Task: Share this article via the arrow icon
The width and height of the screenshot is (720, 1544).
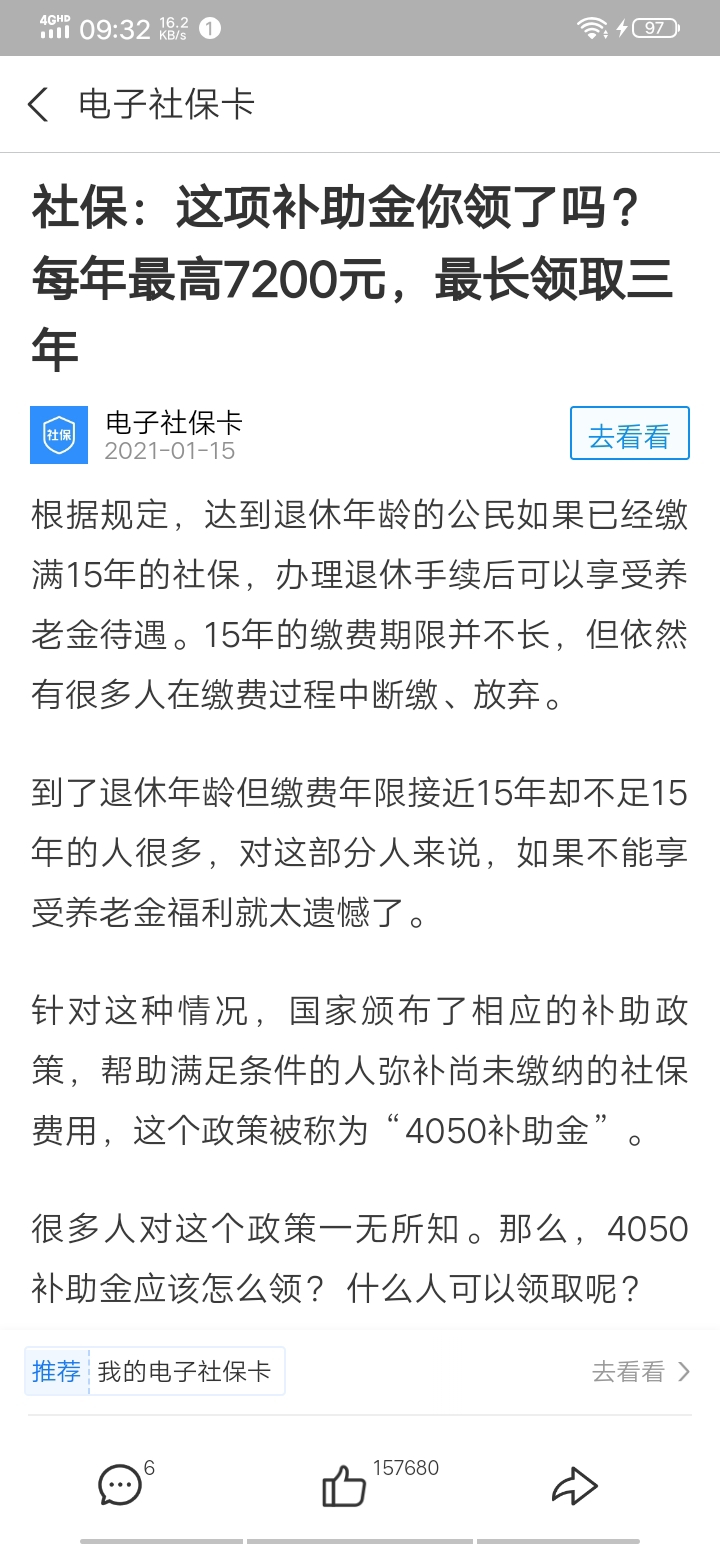Action: tap(575, 1486)
